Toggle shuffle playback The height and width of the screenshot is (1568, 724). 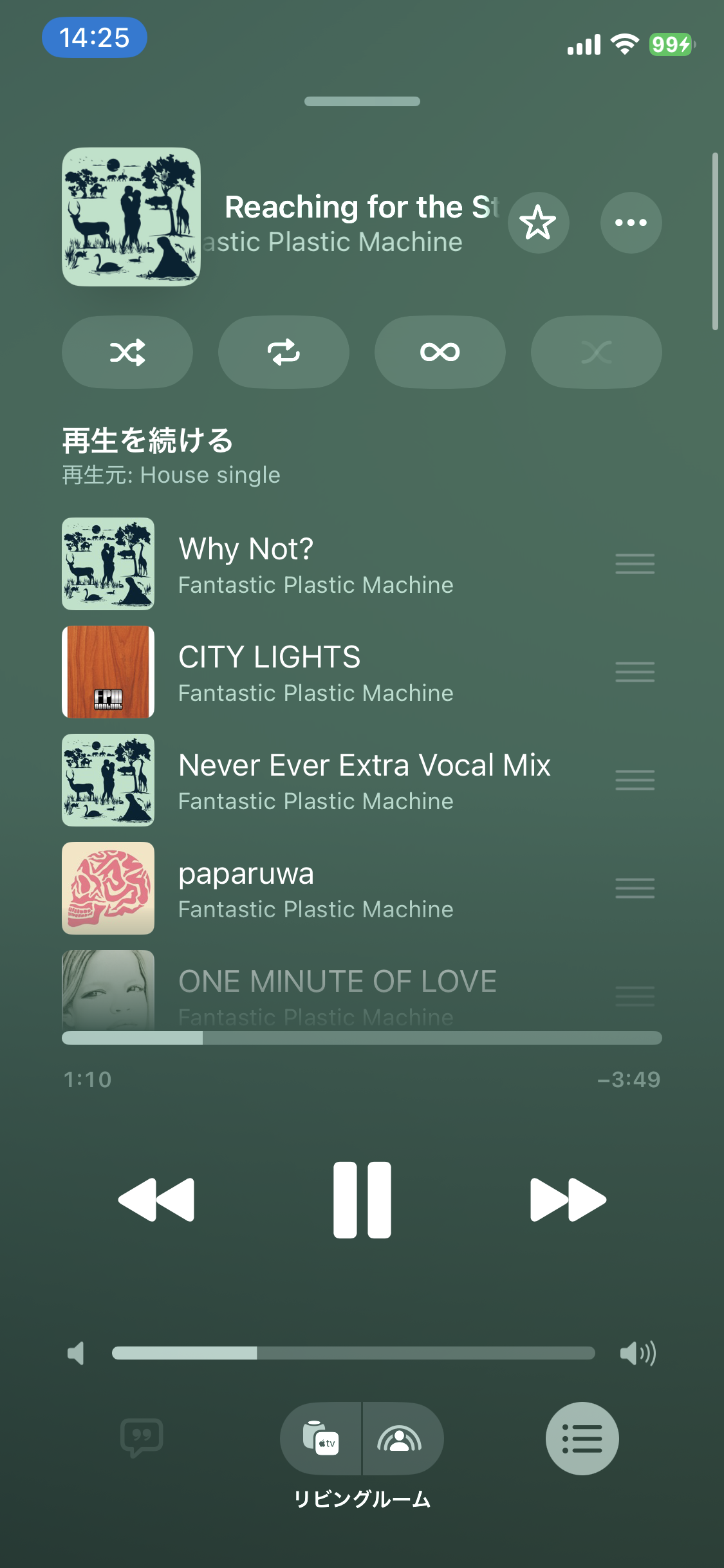click(x=127, y=352)
